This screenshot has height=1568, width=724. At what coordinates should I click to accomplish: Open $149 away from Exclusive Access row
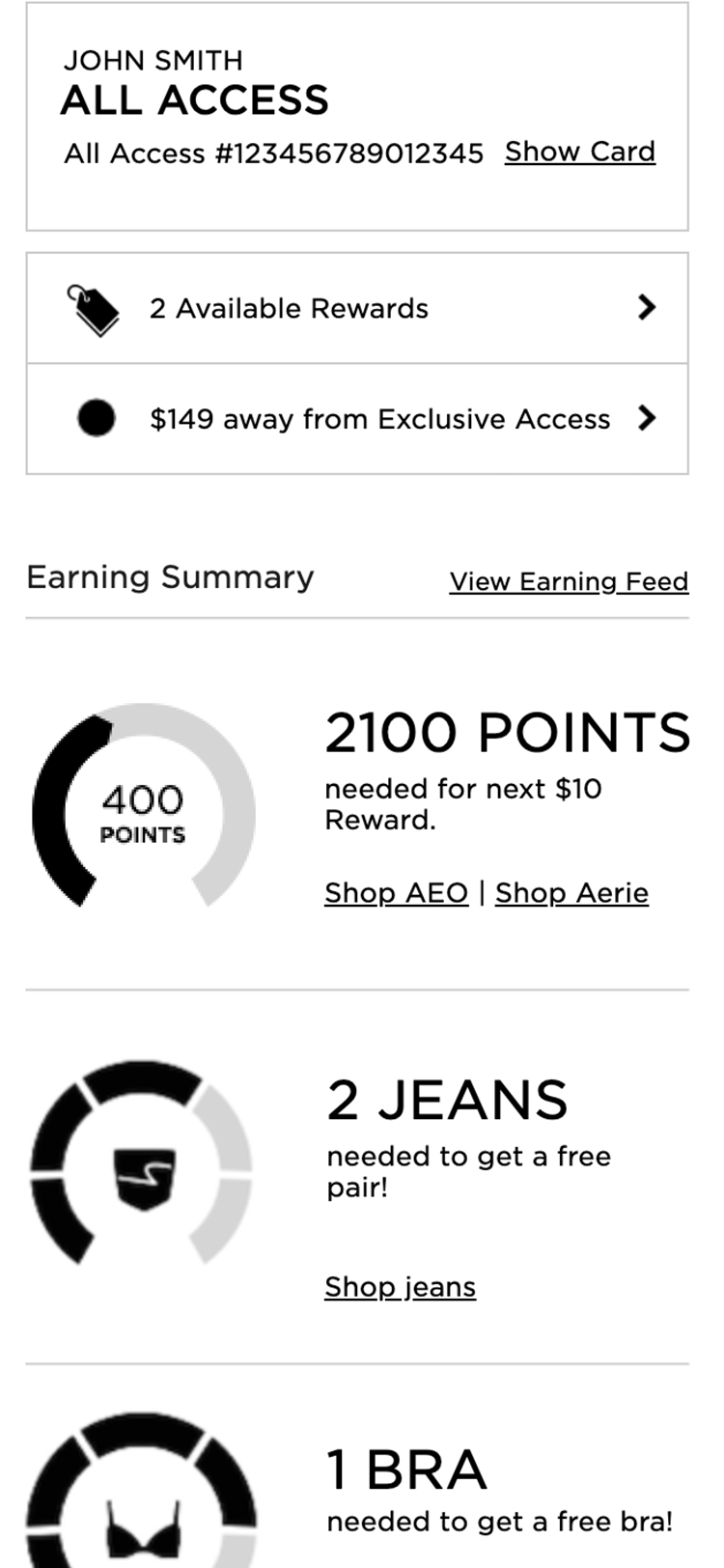357,419
